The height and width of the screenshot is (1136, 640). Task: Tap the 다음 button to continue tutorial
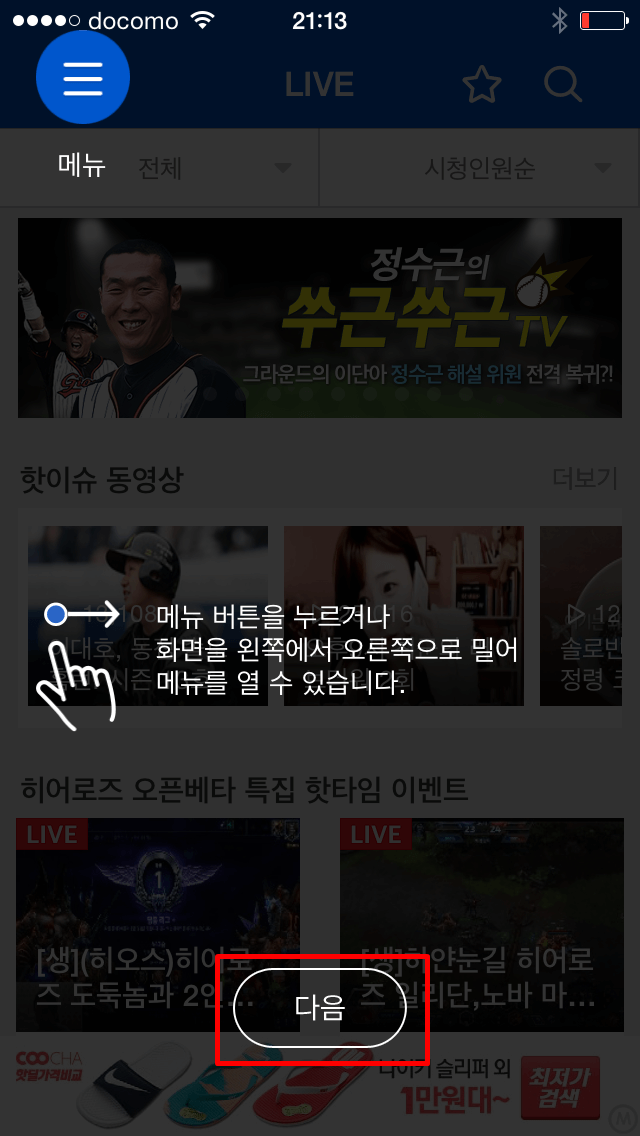tap(320, 1007)
